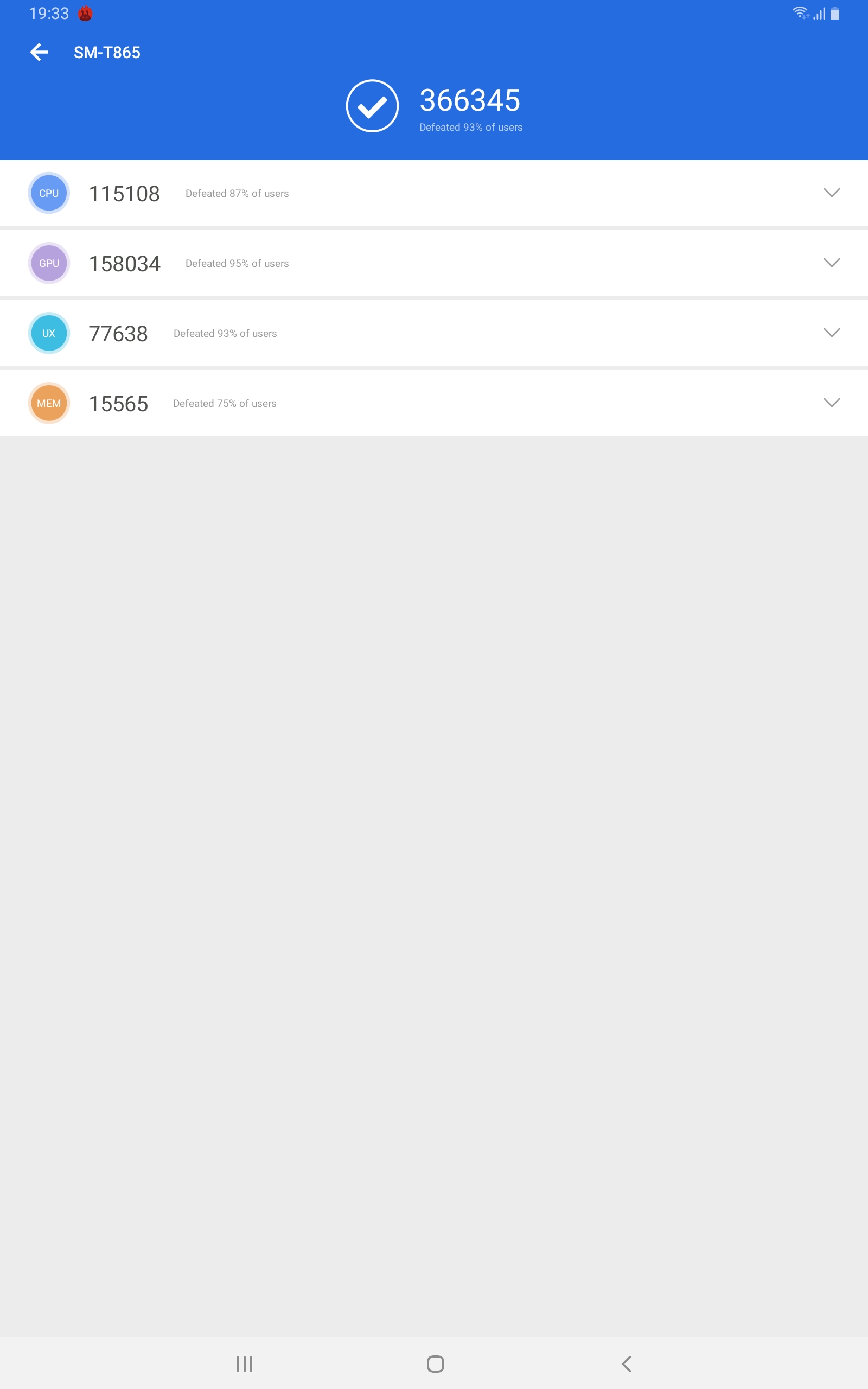Go to the home screen
This screenshot has height=1389, width=868.
(435, 1363)
